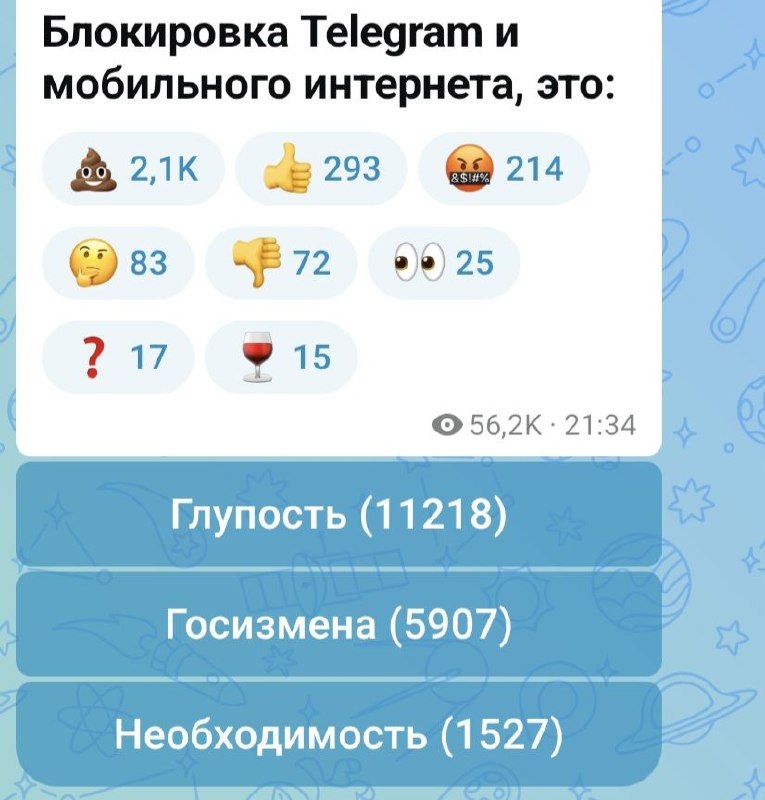Tap the cursing face reaction with 214
Viewport: 765px width, 800px height.
(x=502, y=170)
